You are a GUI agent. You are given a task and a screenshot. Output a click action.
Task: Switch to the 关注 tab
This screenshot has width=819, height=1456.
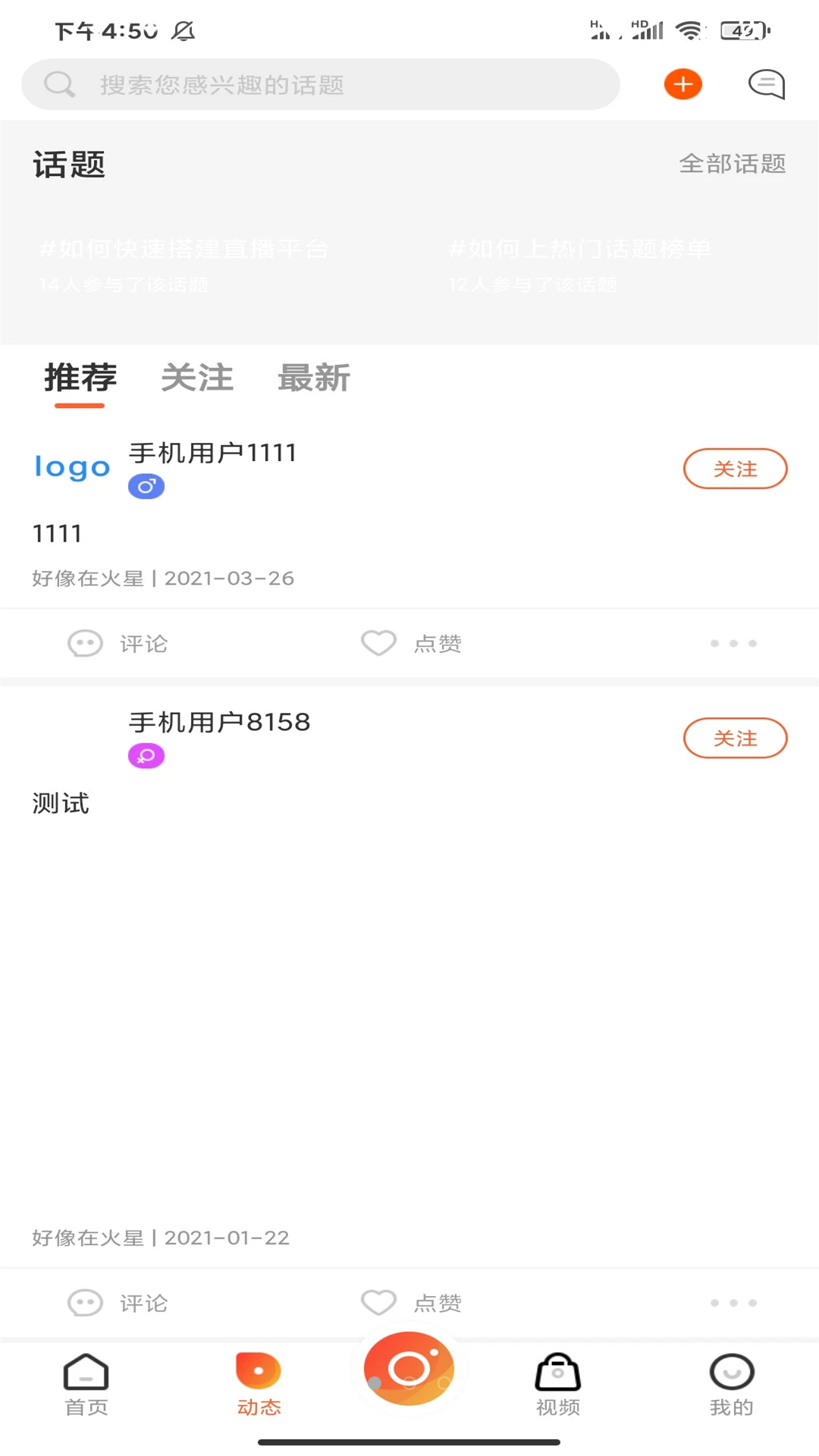197,378
